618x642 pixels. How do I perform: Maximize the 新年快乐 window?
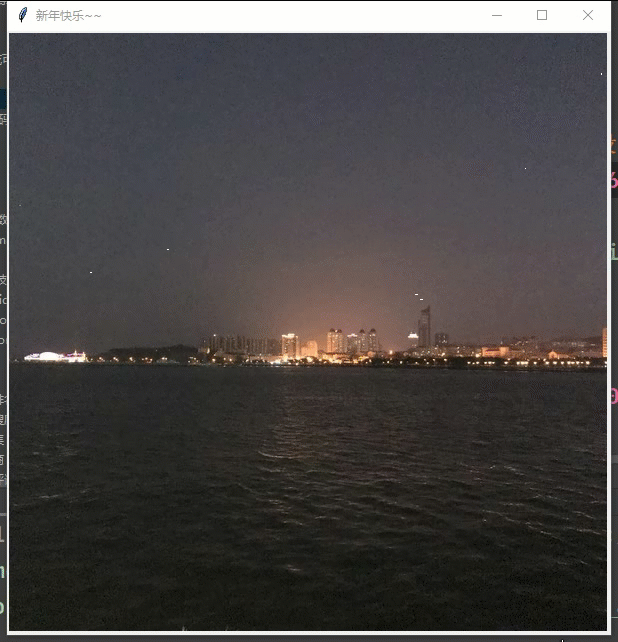(542, 15)
